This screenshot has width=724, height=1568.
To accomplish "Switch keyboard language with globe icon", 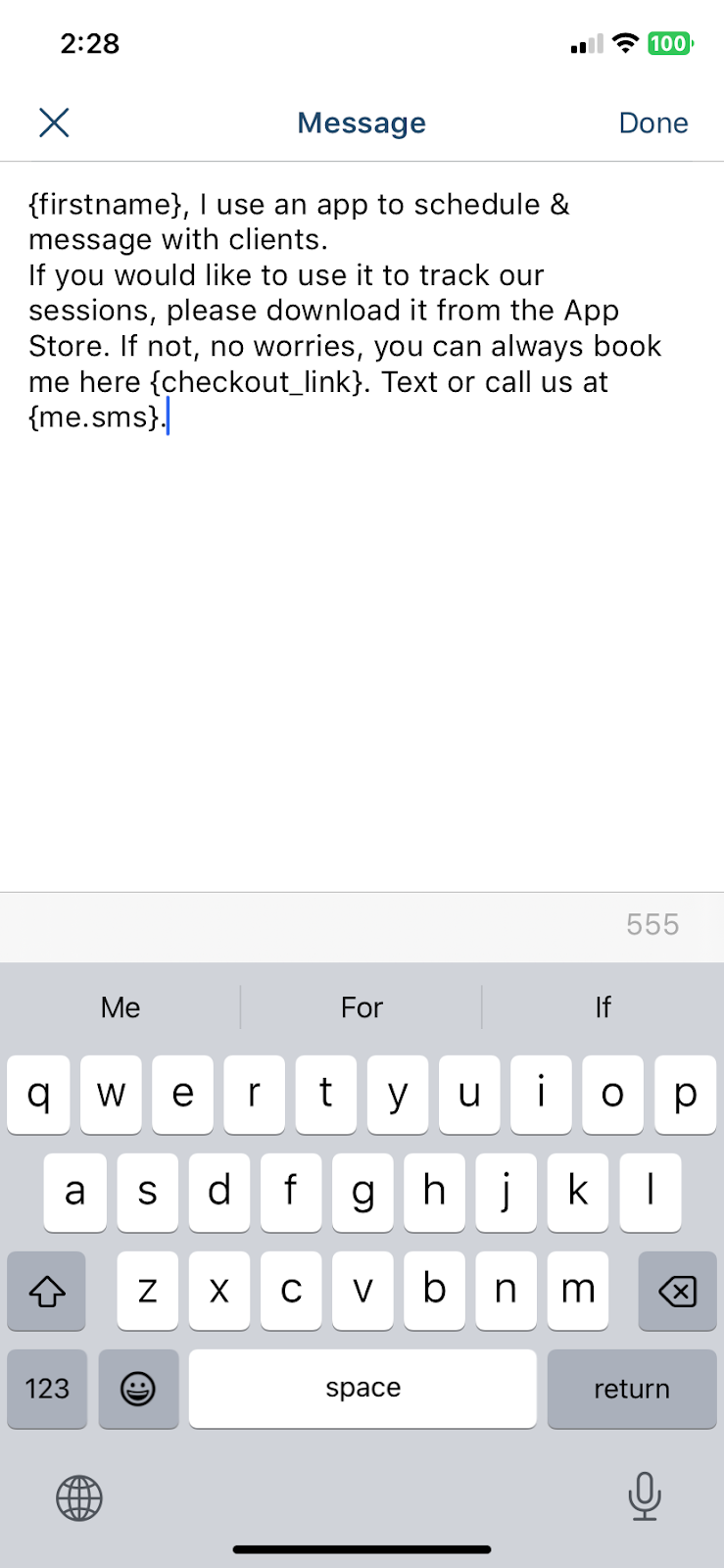I will (79, 1497).
